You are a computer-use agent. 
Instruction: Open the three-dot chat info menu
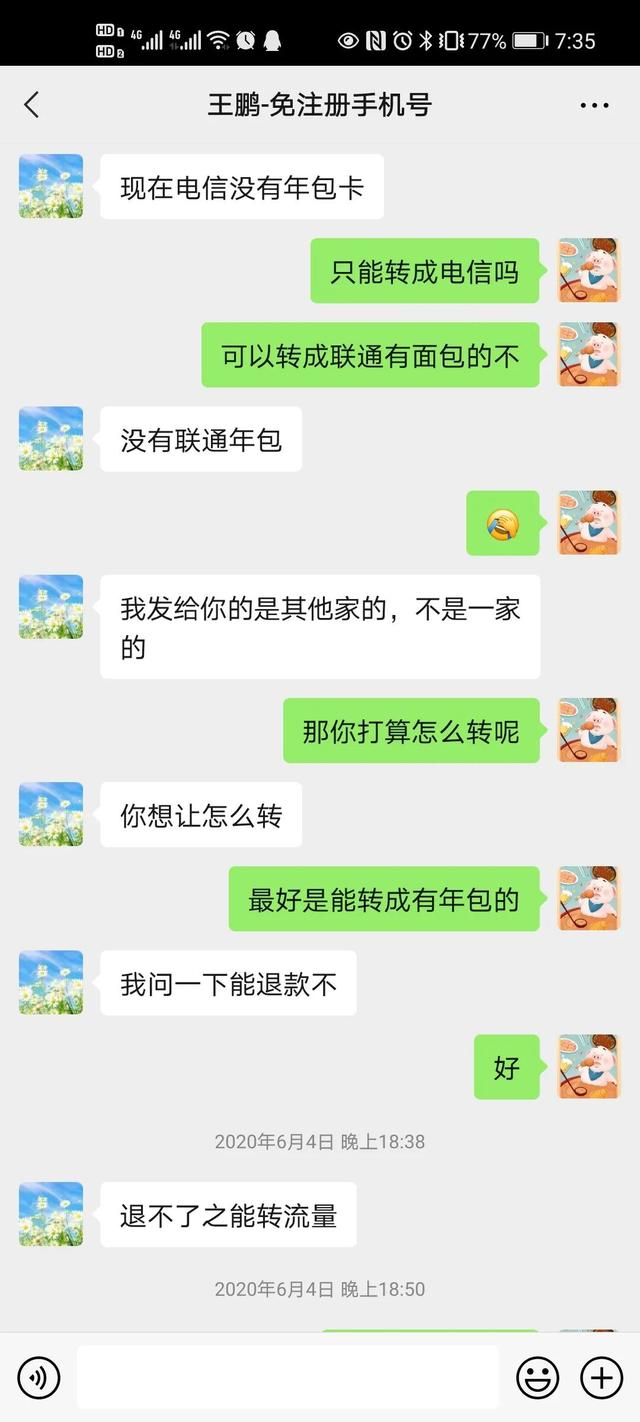(594, 105)
